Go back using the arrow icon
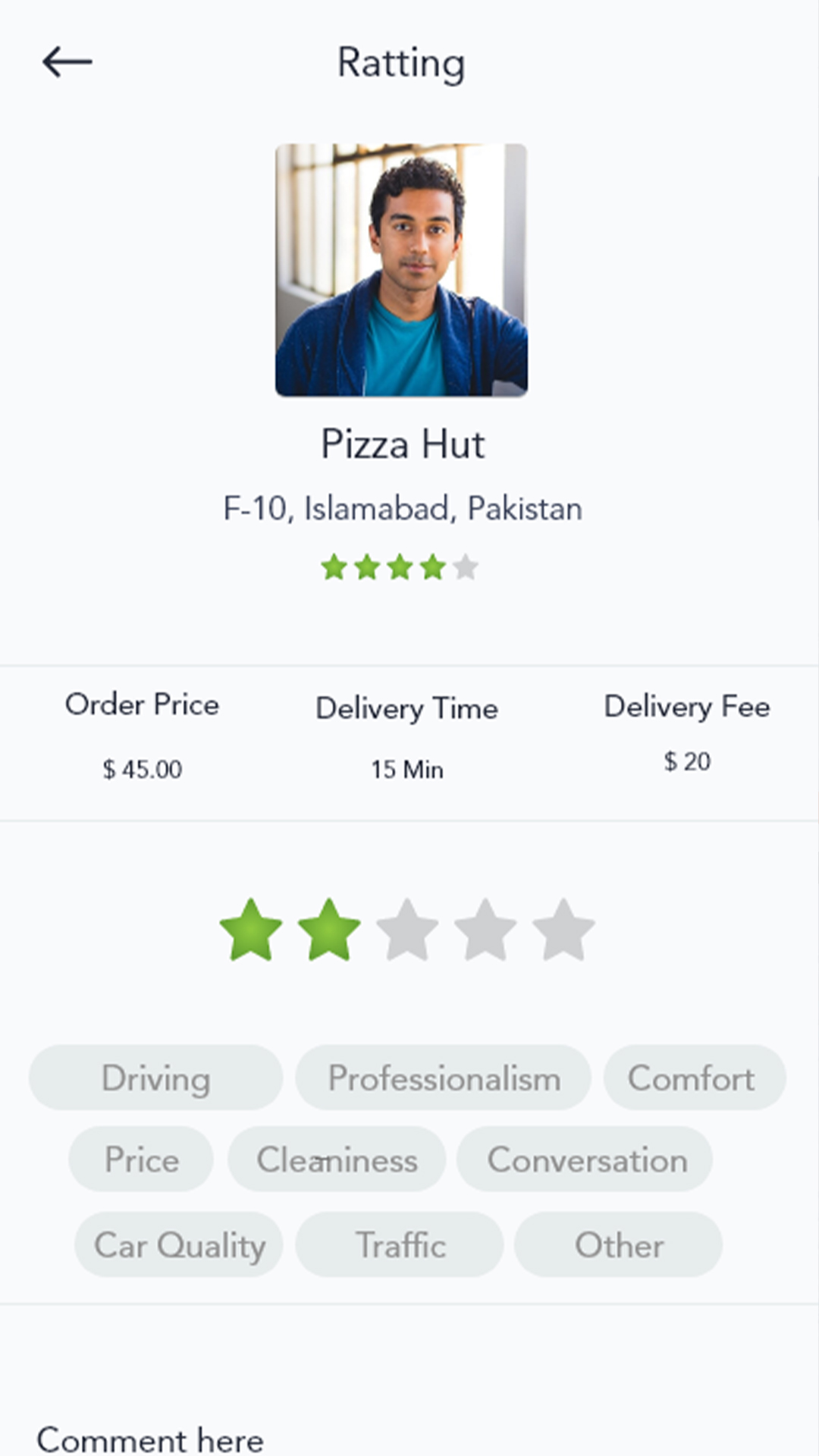This screenshot has width=819, height=1456. point(67,62)
